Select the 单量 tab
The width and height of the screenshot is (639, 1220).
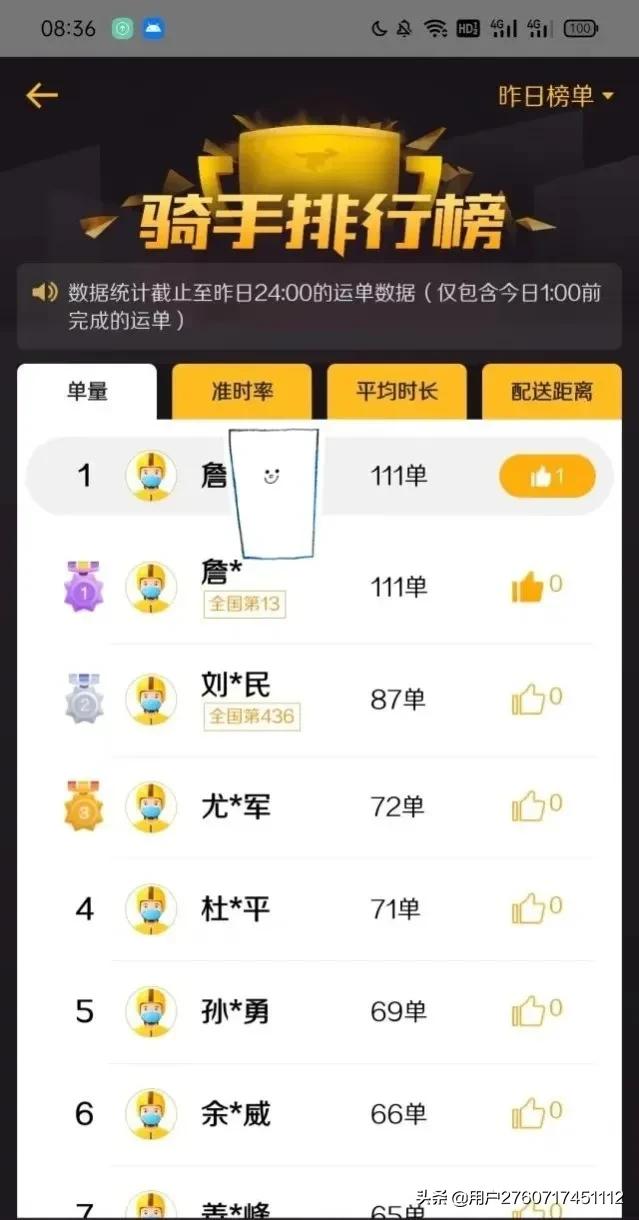click(x=87, y=391)
